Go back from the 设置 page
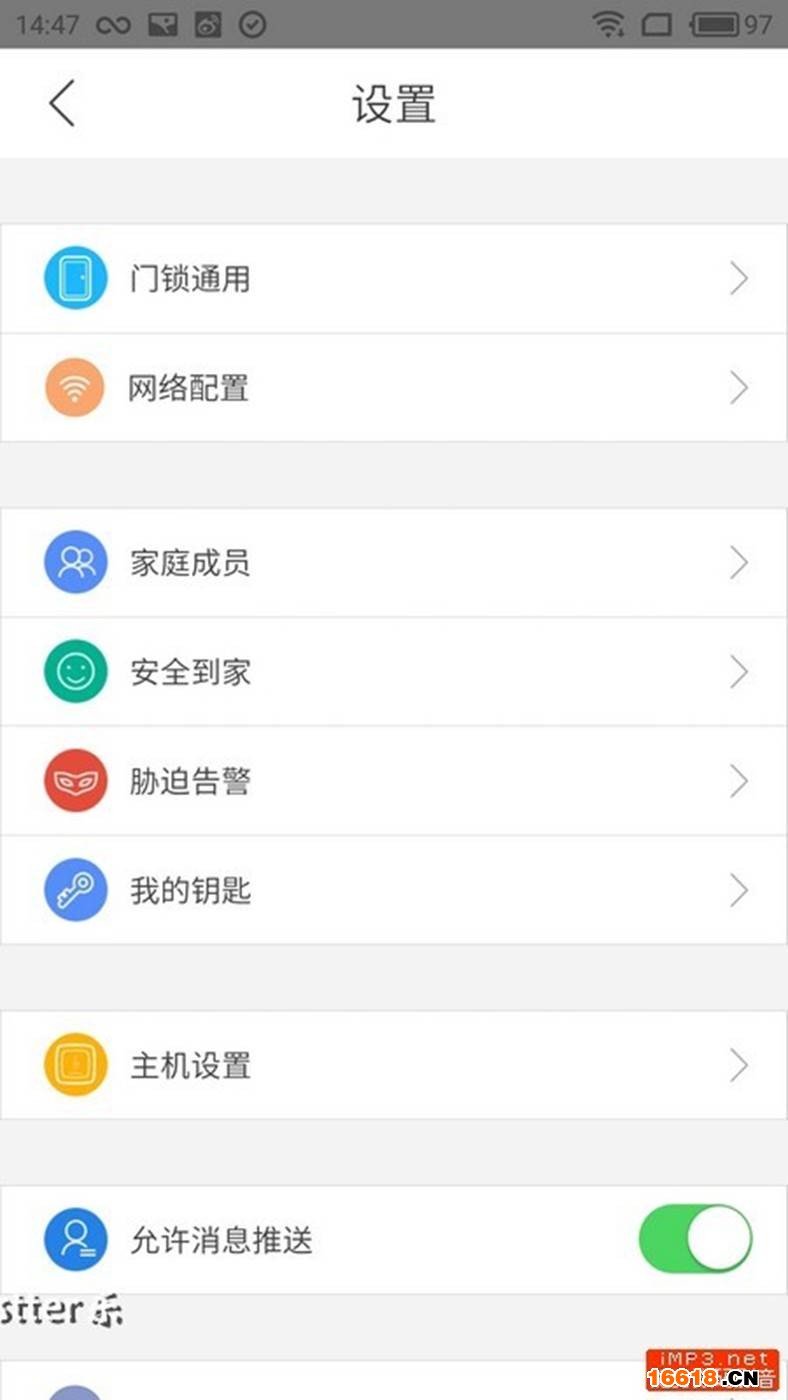Viewport: 788px width, 1400px height. point(62,103)
